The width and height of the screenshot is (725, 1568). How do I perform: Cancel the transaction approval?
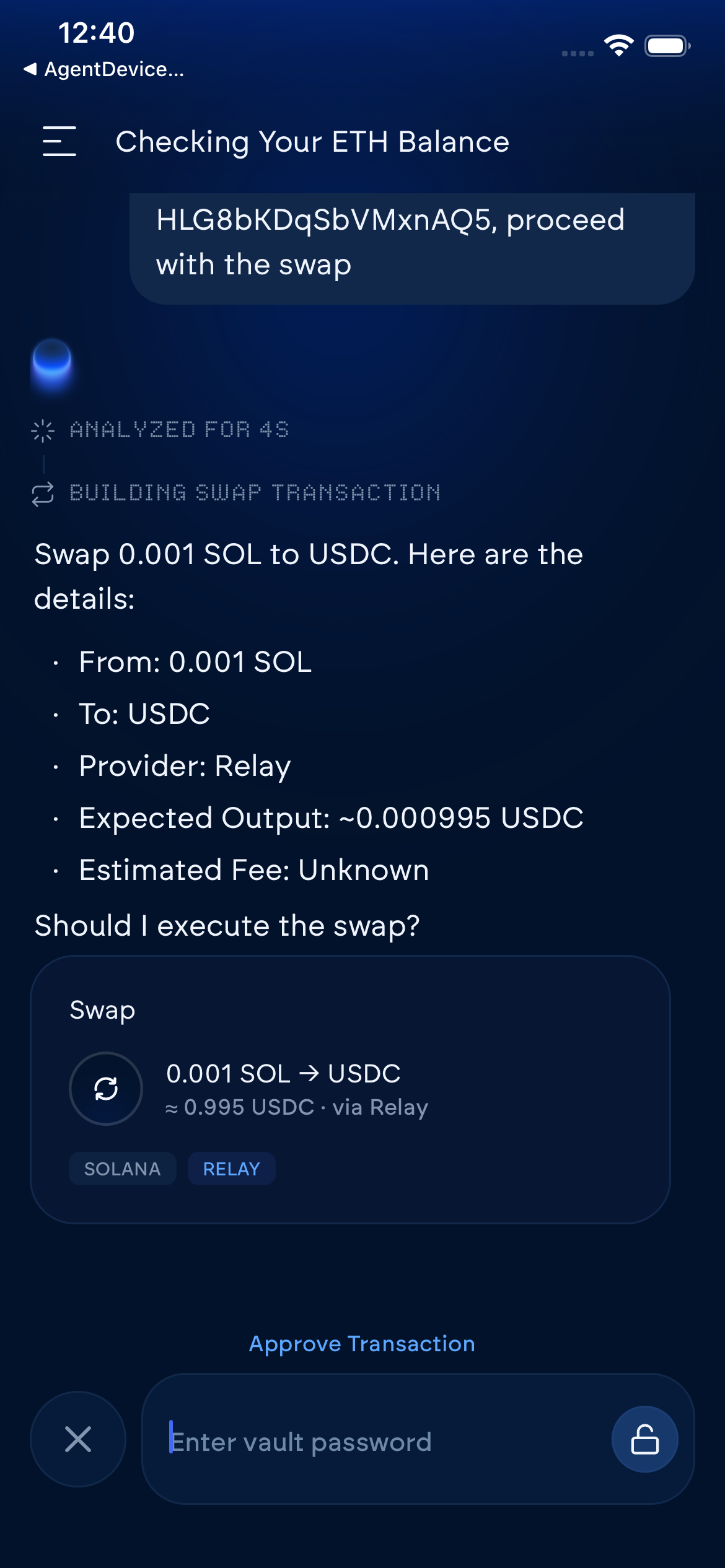pos(78,1439)
